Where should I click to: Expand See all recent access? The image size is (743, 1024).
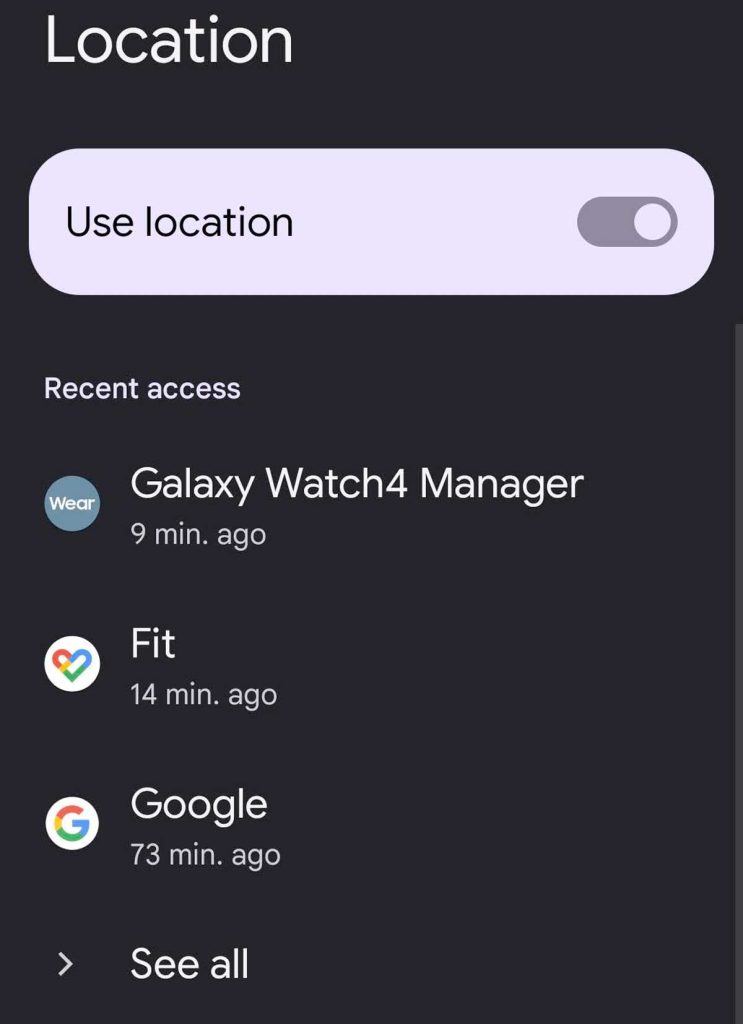tap(189, 964)
